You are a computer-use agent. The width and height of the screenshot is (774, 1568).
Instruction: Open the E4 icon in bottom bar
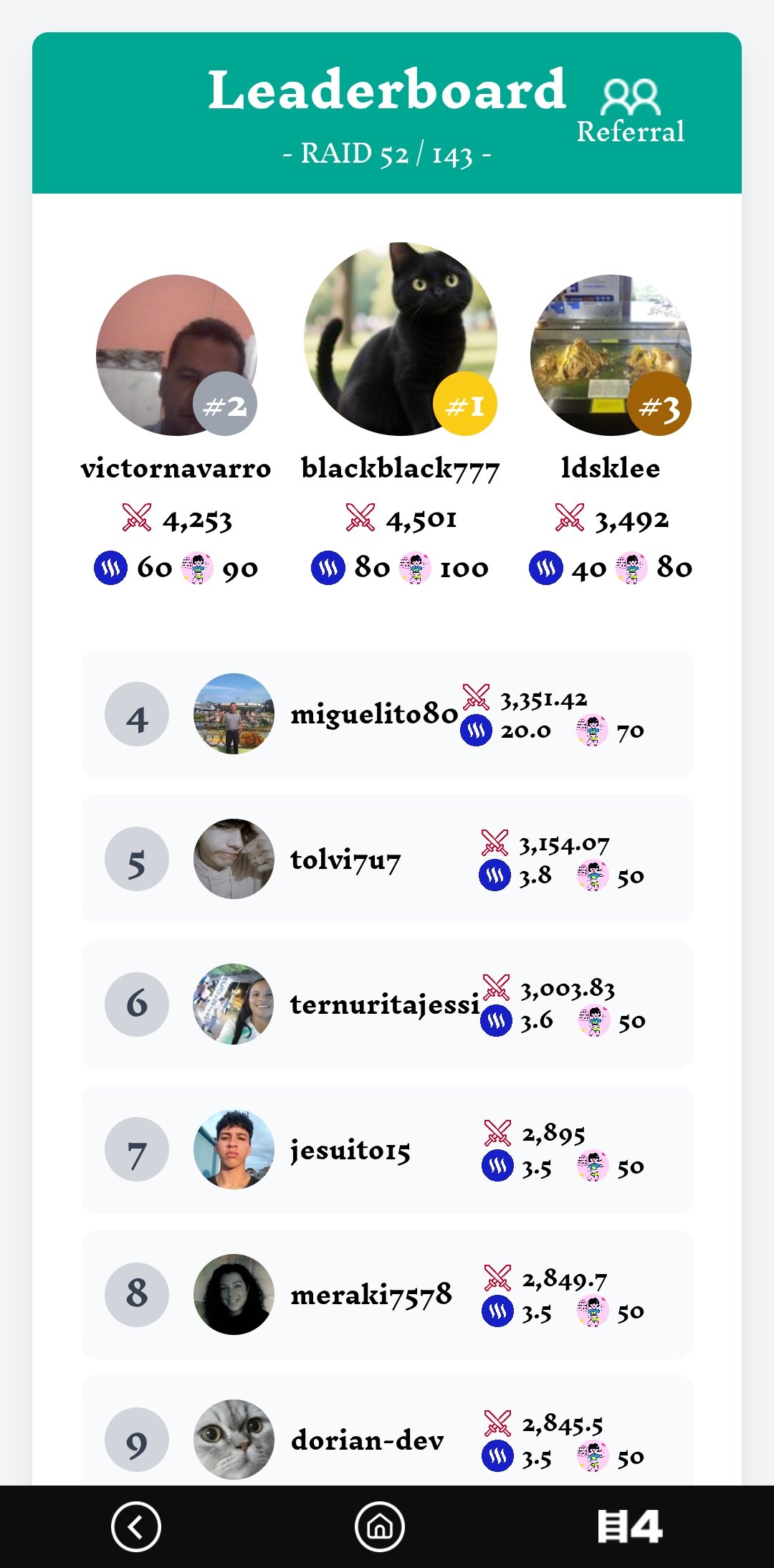tap(630, 1526)
